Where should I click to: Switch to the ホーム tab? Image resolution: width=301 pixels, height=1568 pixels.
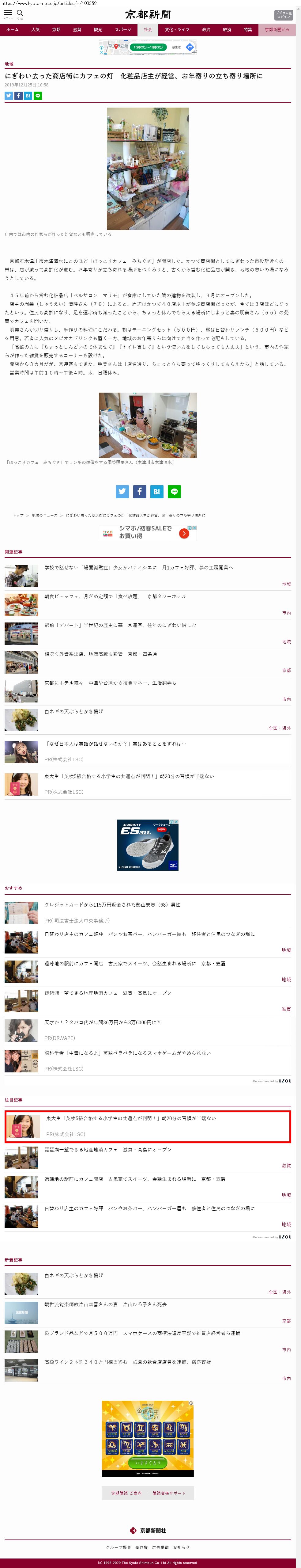pyautogui.click(x=12, y=29)
